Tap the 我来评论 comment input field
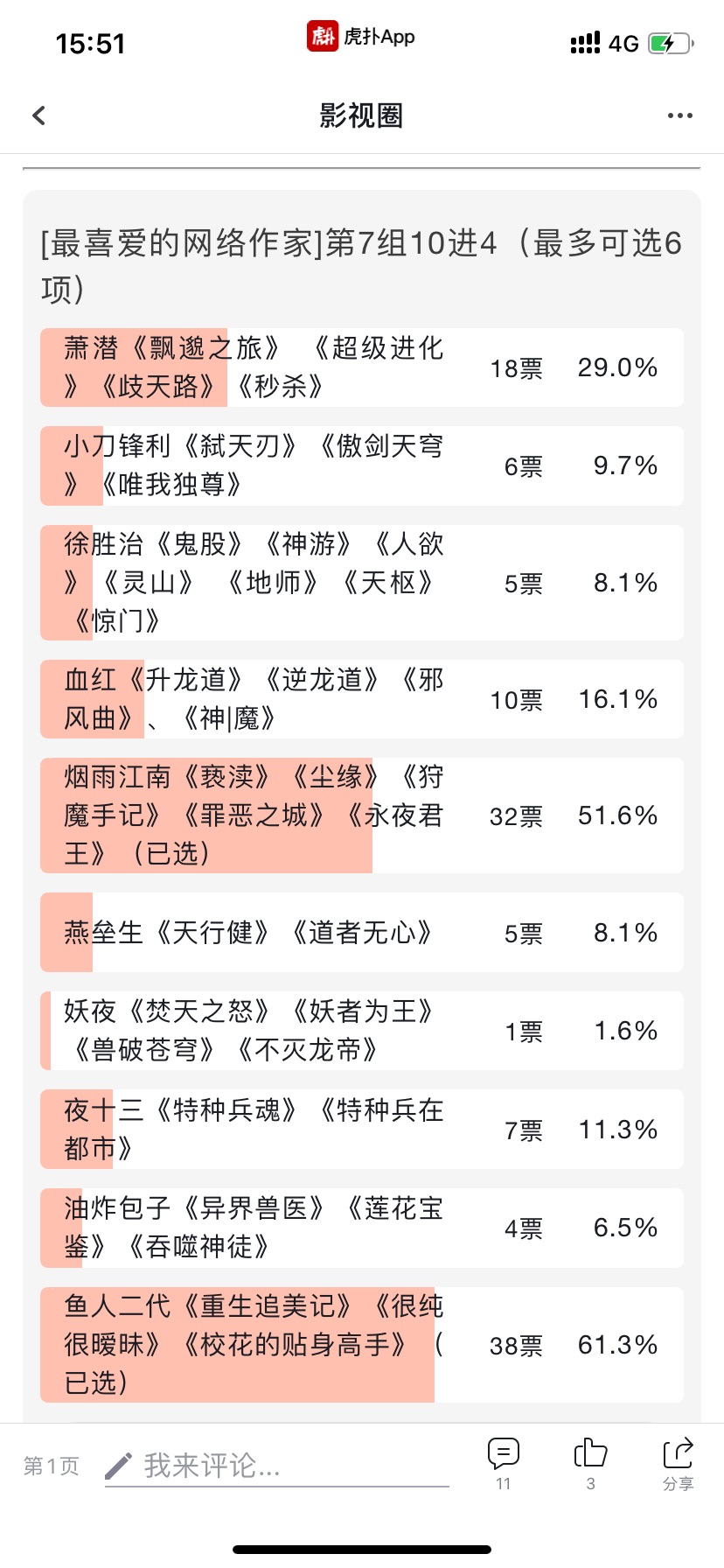Screen dimensions: 724x1568 point(276,1466)
